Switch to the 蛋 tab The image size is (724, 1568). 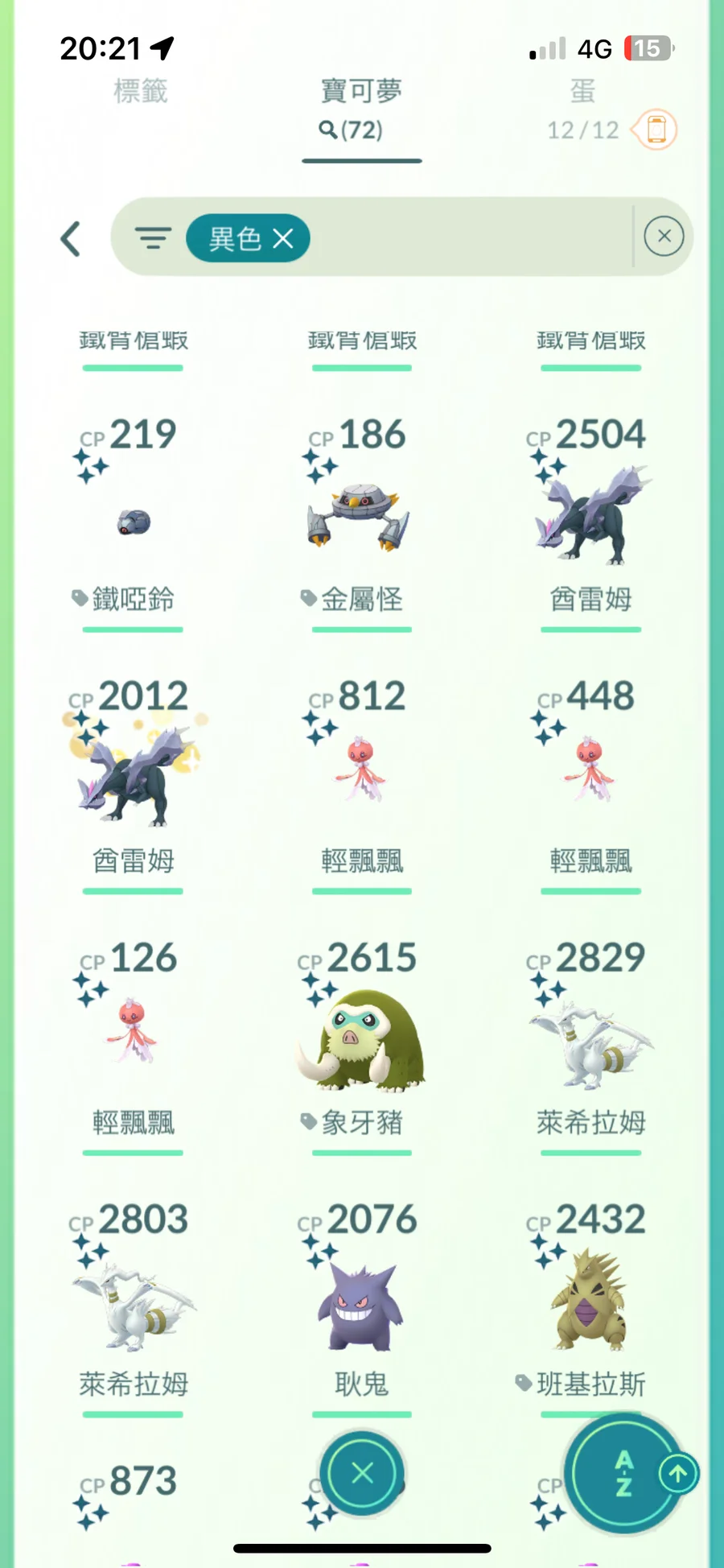pyautogui.click(x=582, y=92)
